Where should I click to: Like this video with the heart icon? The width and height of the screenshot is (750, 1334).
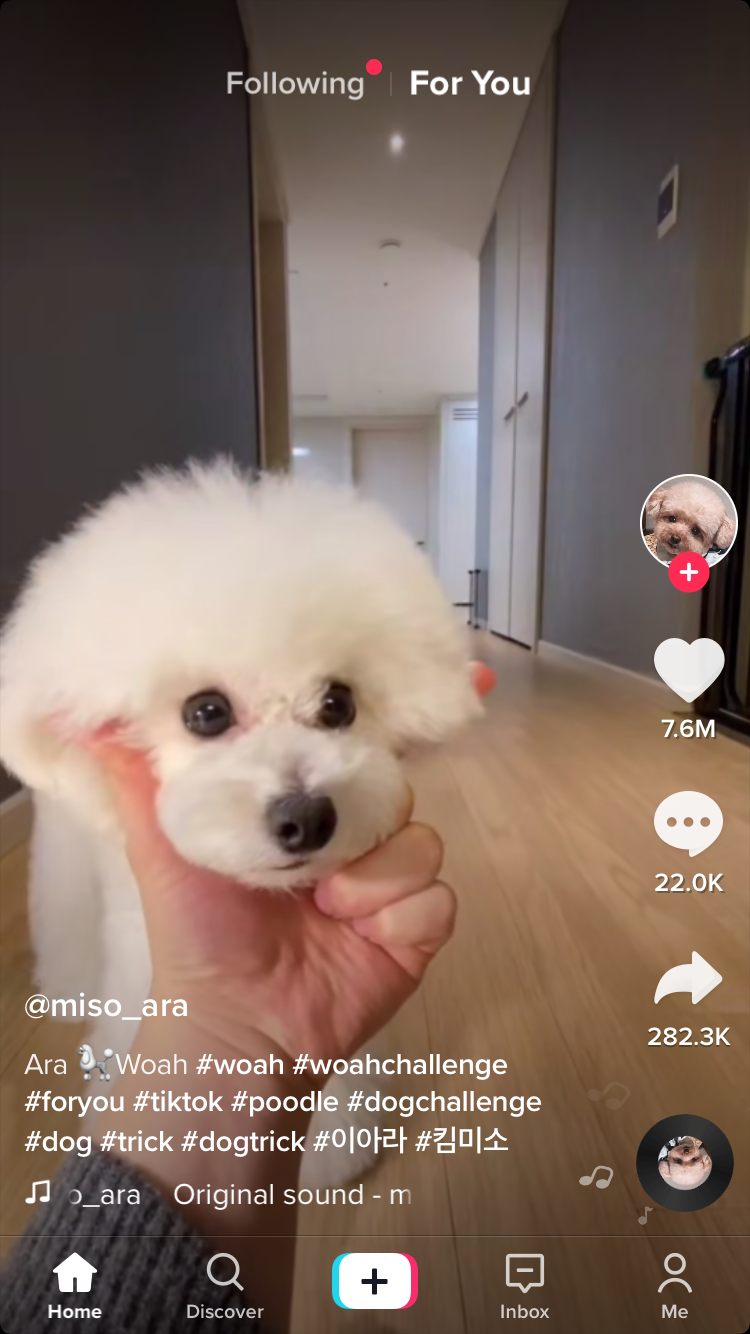pos(689,670)
